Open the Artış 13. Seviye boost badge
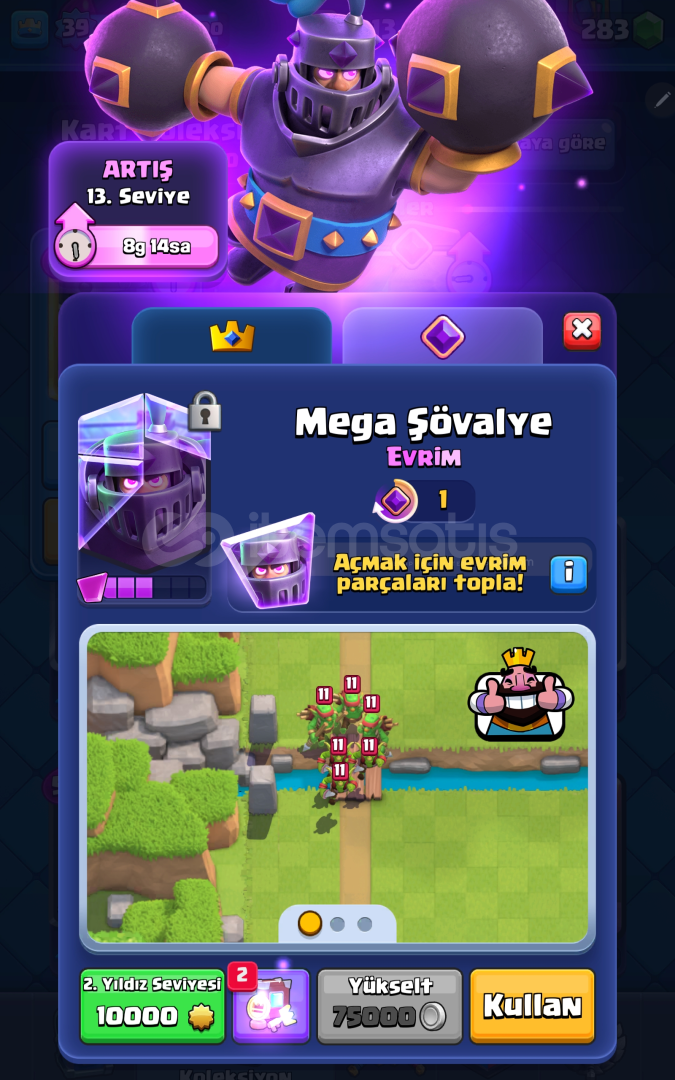 click(x=138, y=211)
